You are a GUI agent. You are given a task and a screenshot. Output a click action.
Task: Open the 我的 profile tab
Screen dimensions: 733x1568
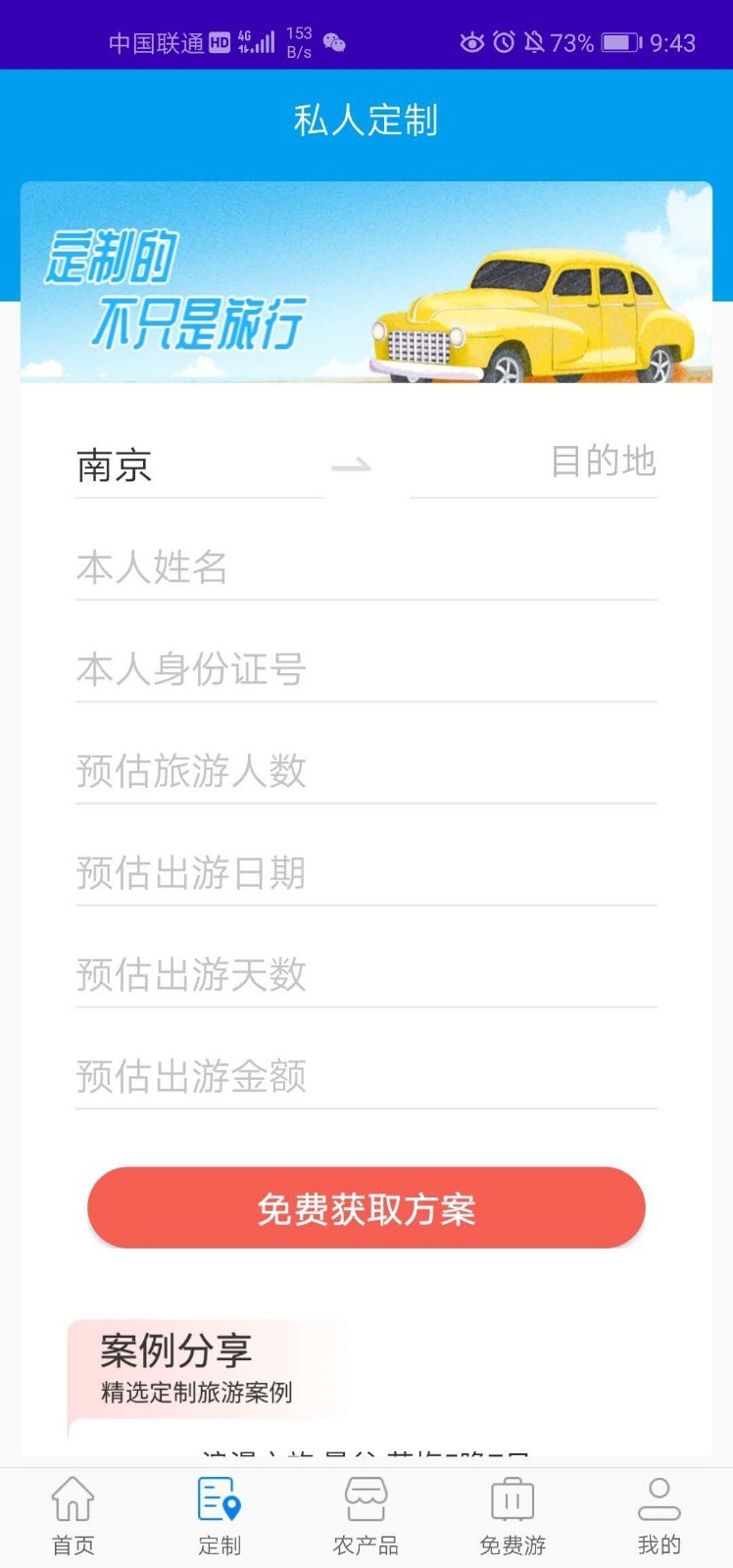659,1516
